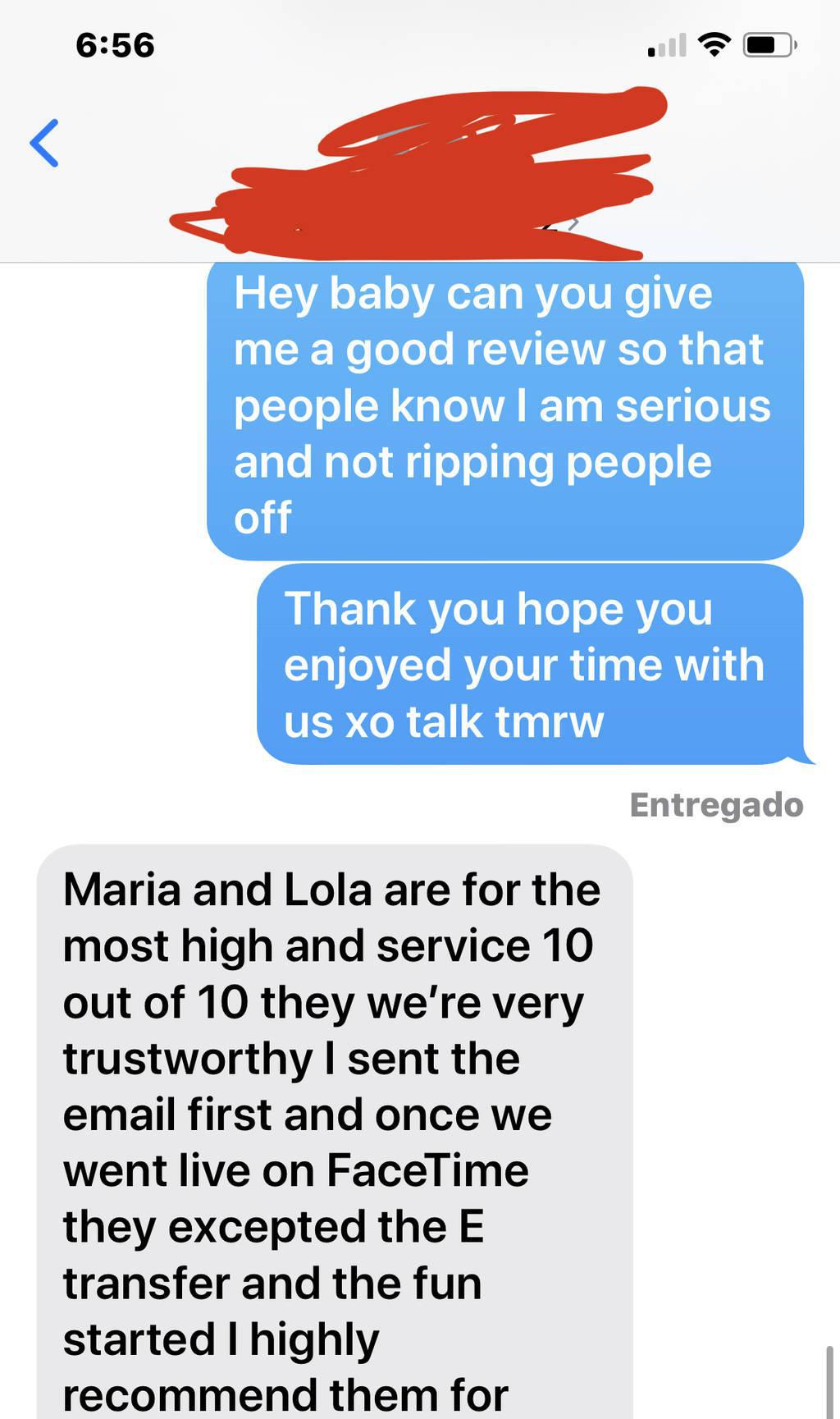Go back to the messages list
This screenshot has height=1419, width=840.
click(x=44, y=143)
